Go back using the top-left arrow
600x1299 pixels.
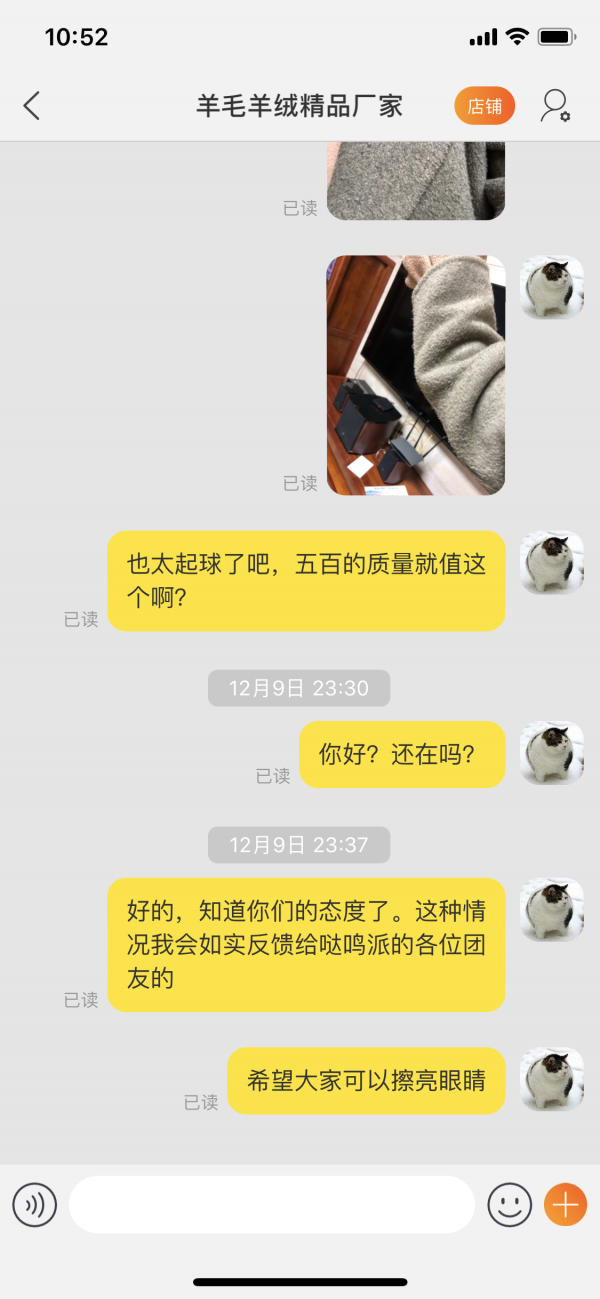(32, 105)
